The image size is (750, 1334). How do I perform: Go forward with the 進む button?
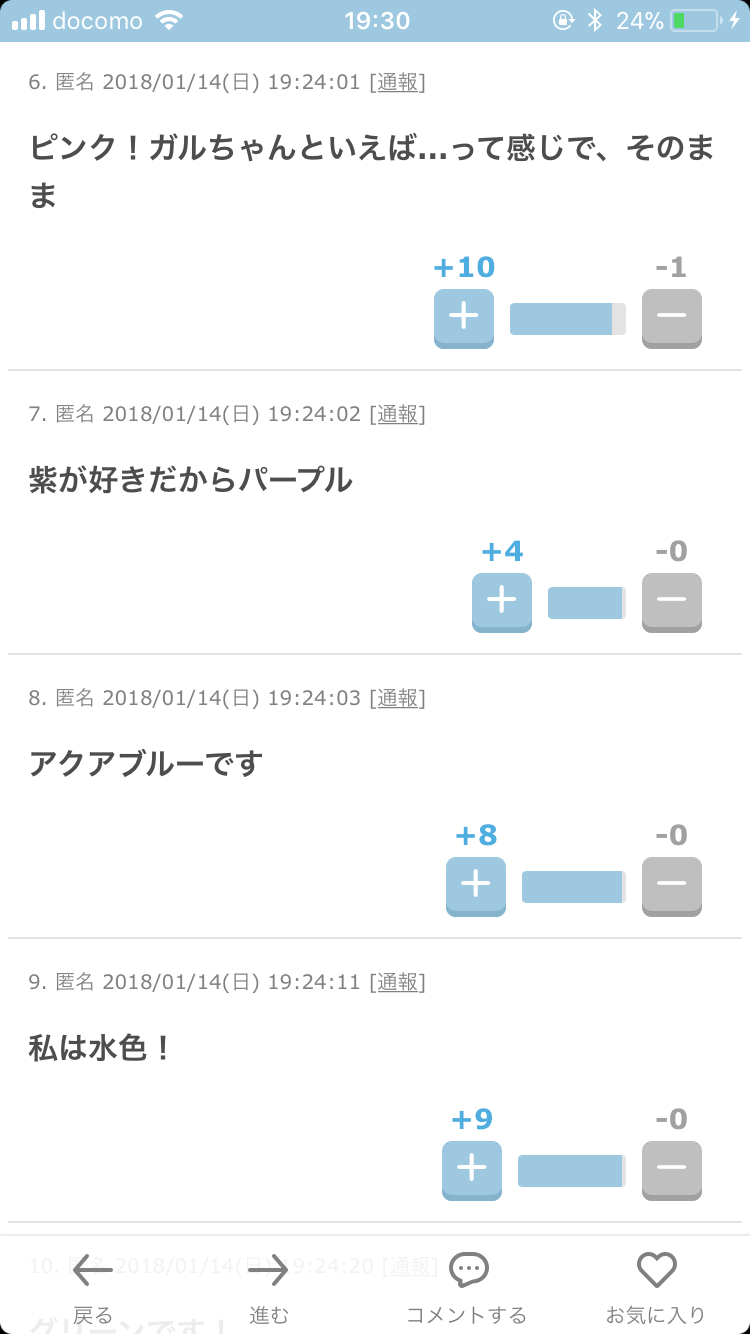coord(269,1287)
